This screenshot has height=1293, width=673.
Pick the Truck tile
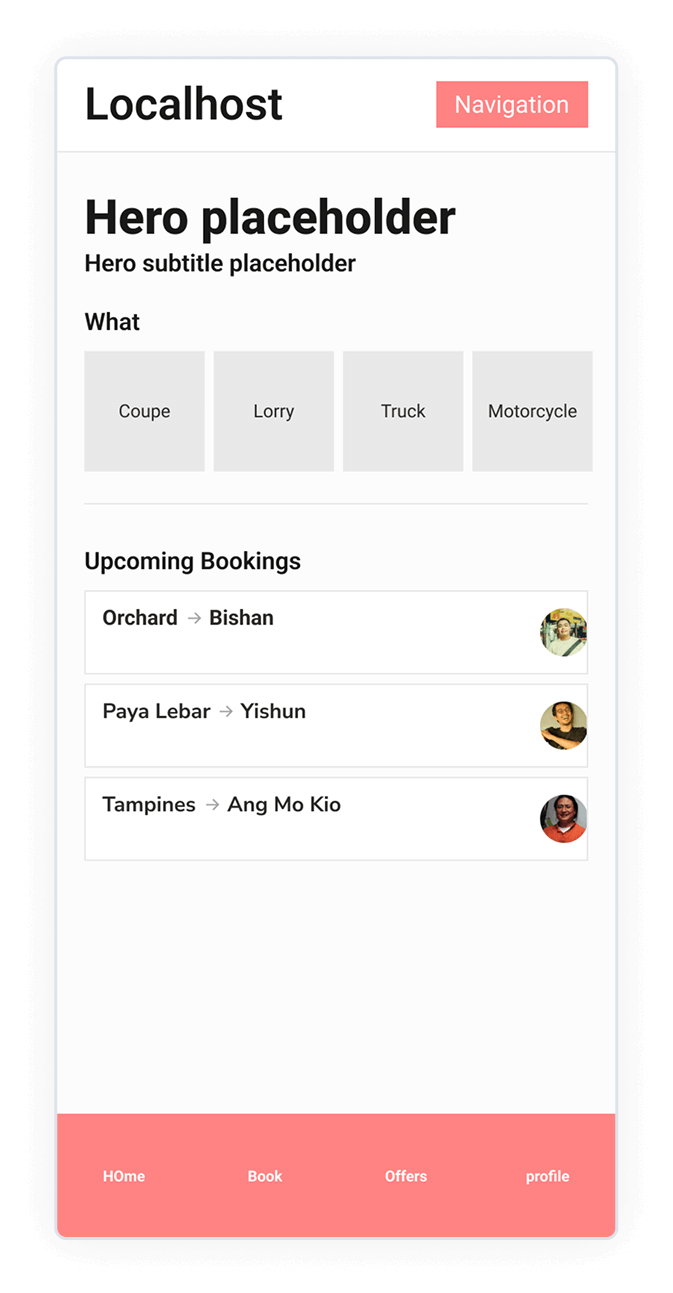pos(403,411)
